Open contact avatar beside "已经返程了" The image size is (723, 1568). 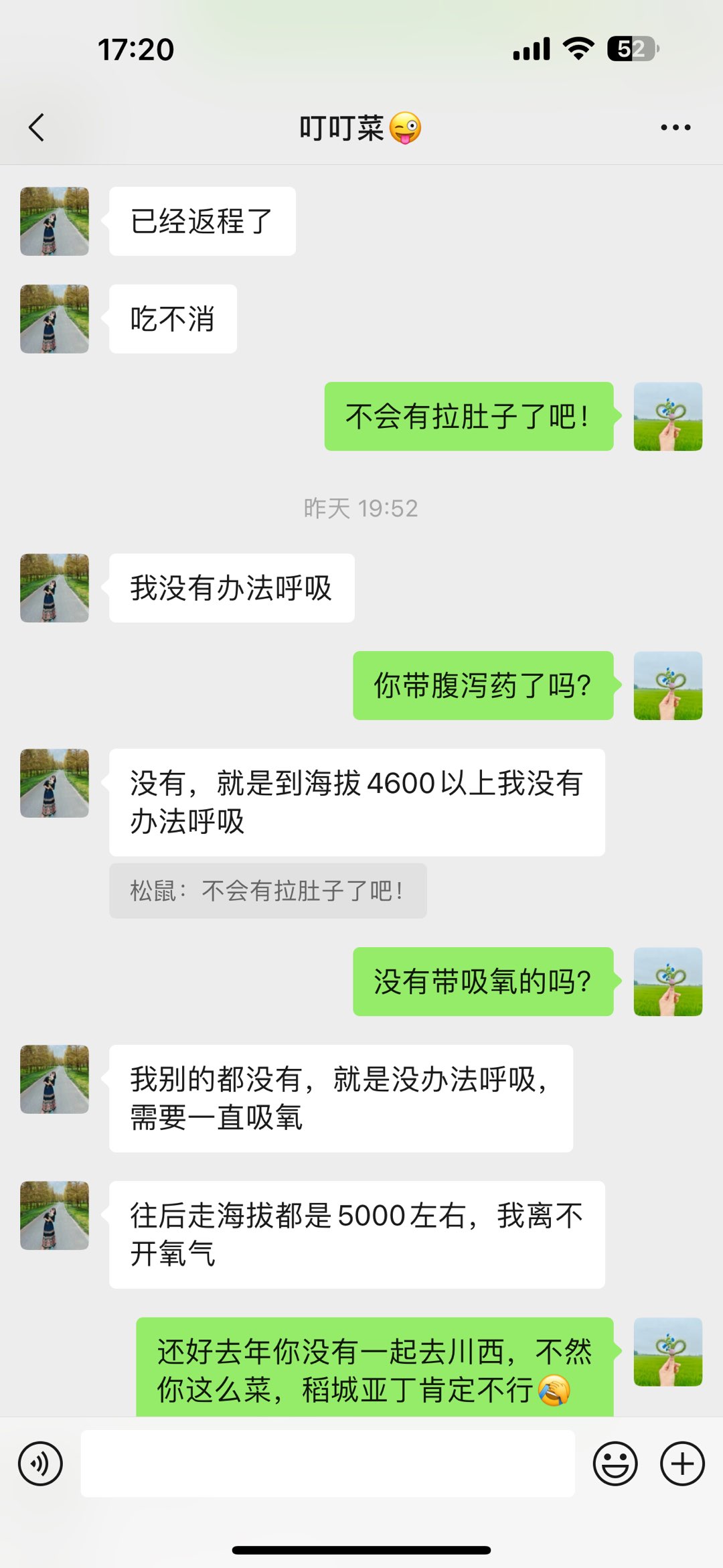[54, 221]
